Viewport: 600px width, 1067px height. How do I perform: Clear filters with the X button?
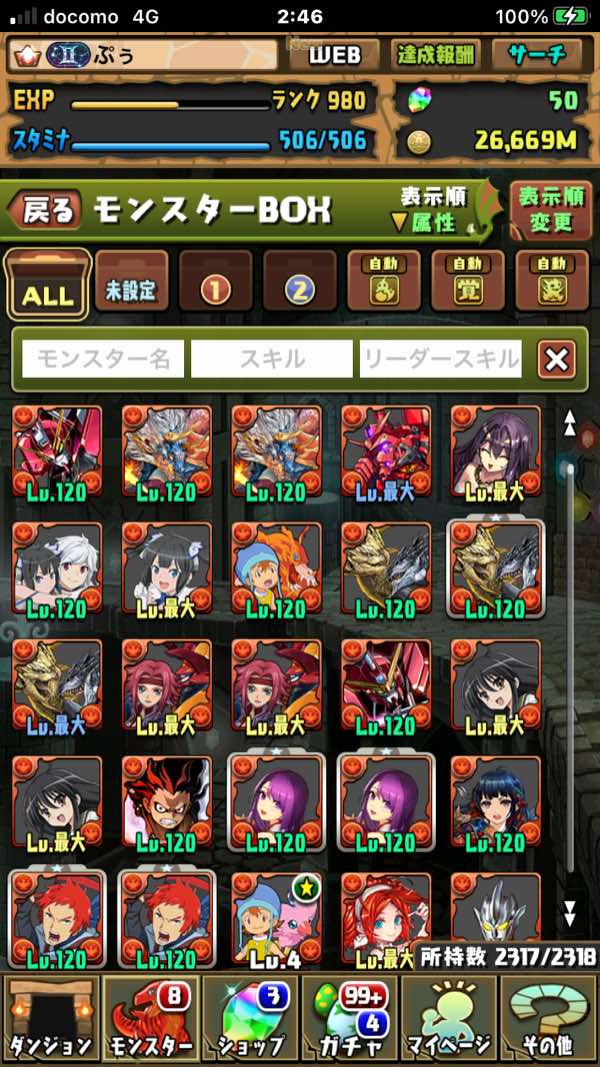(x=556, y=359)
